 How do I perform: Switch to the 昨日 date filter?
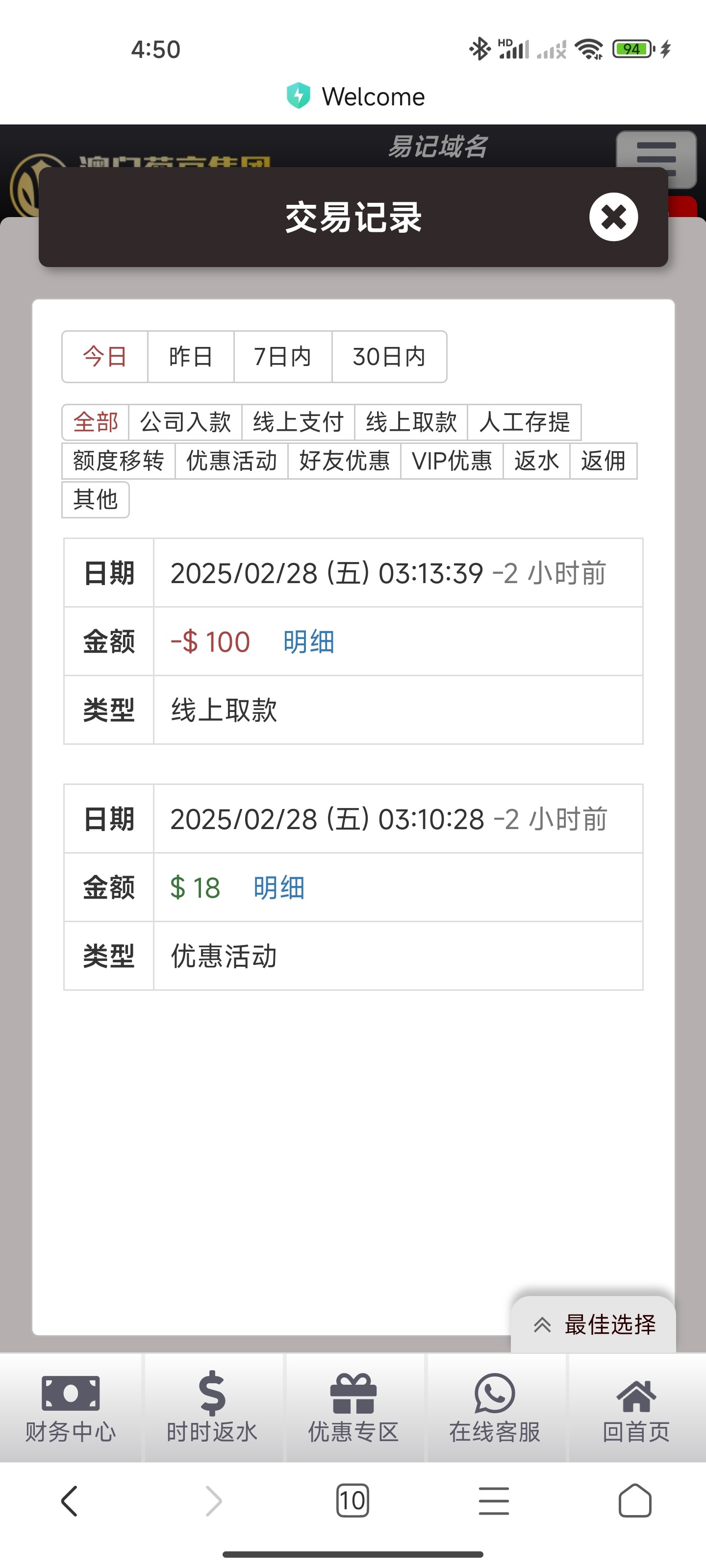click(x=191, y=357)
